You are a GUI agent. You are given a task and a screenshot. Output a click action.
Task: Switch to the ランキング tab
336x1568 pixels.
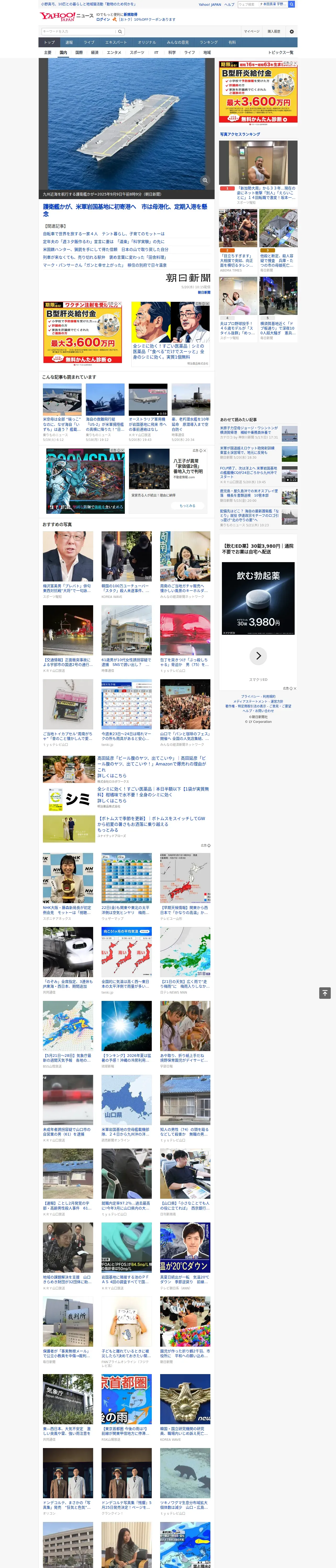tap(209, 43)
